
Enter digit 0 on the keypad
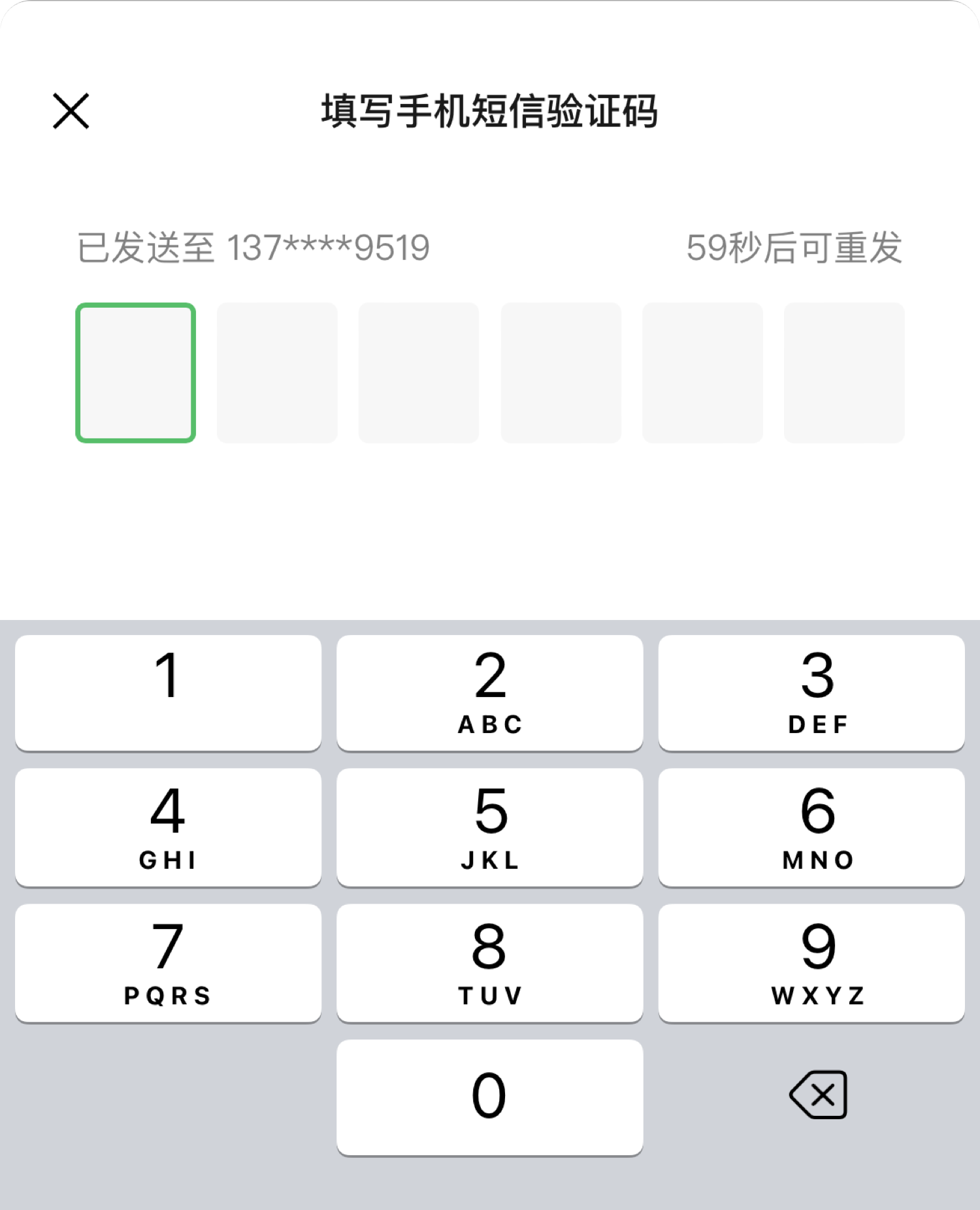coord(489,1097)
